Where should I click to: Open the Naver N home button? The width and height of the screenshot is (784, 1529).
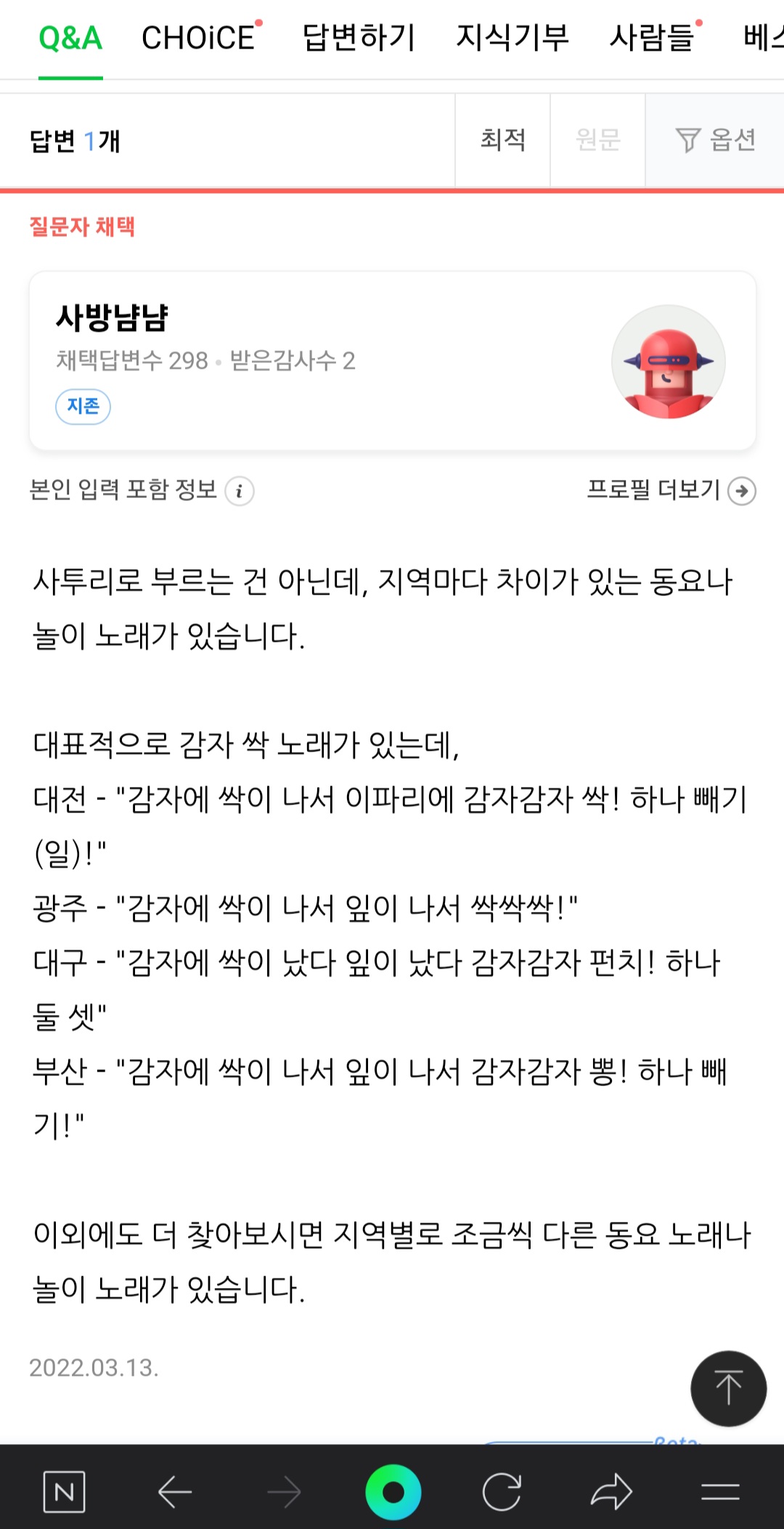64,1492
